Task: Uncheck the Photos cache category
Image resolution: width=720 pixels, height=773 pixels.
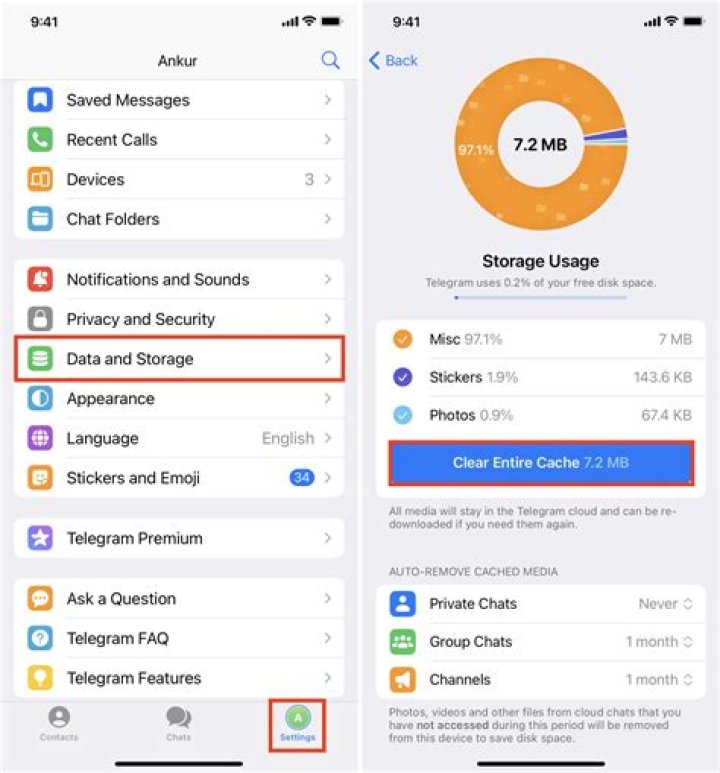Action: pyautogui.click(x=403, y=415)
